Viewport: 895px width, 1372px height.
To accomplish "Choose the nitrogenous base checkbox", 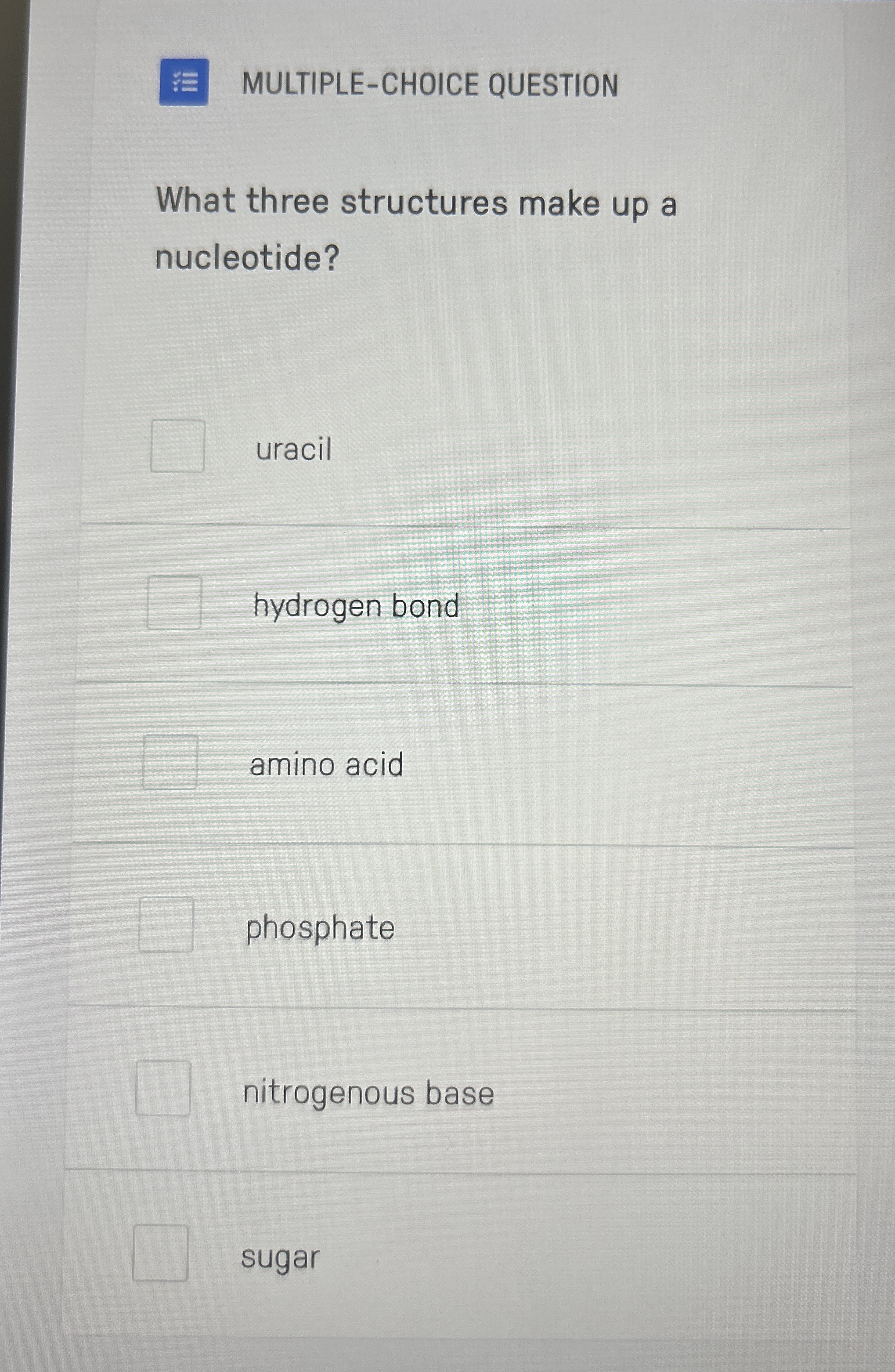I will click(163, 1088).
